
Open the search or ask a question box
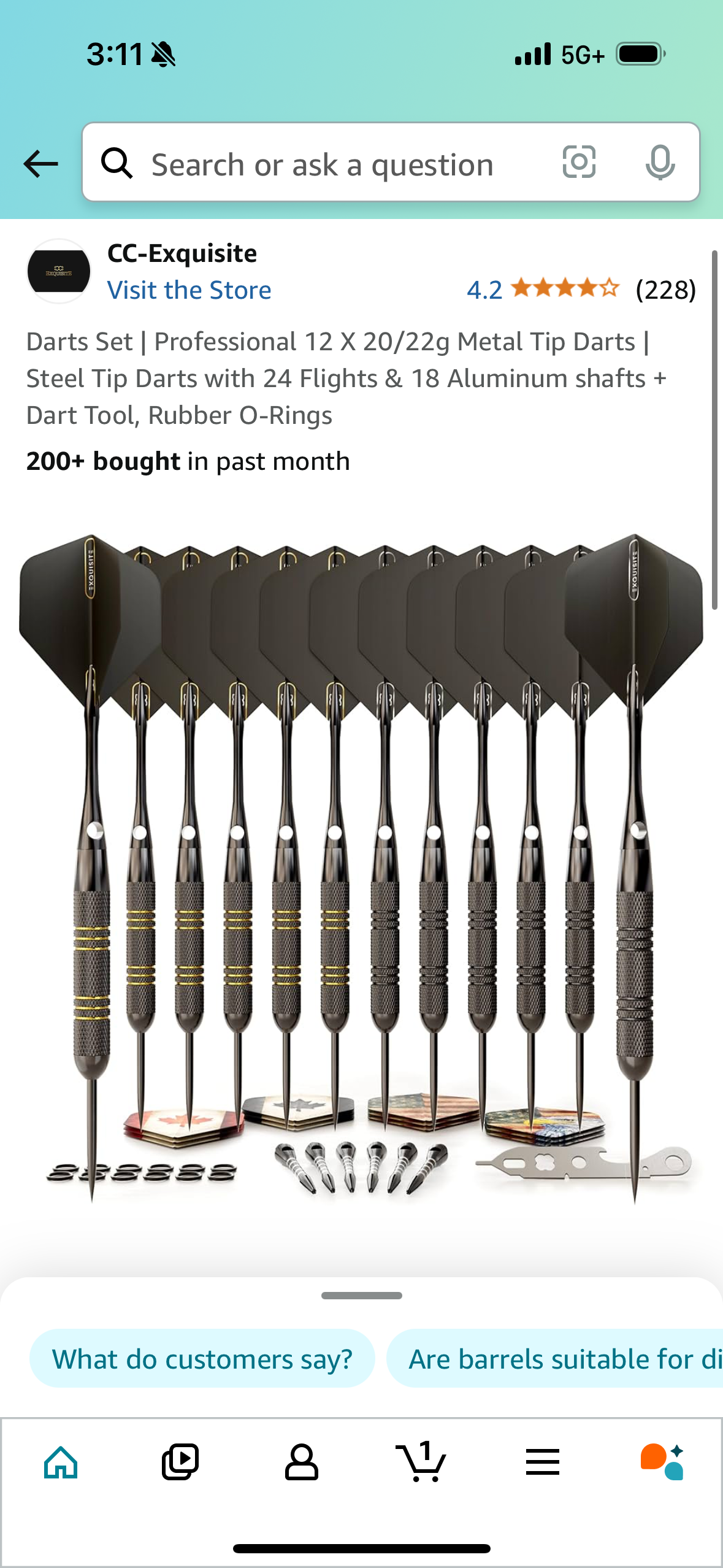coord(322,164)
